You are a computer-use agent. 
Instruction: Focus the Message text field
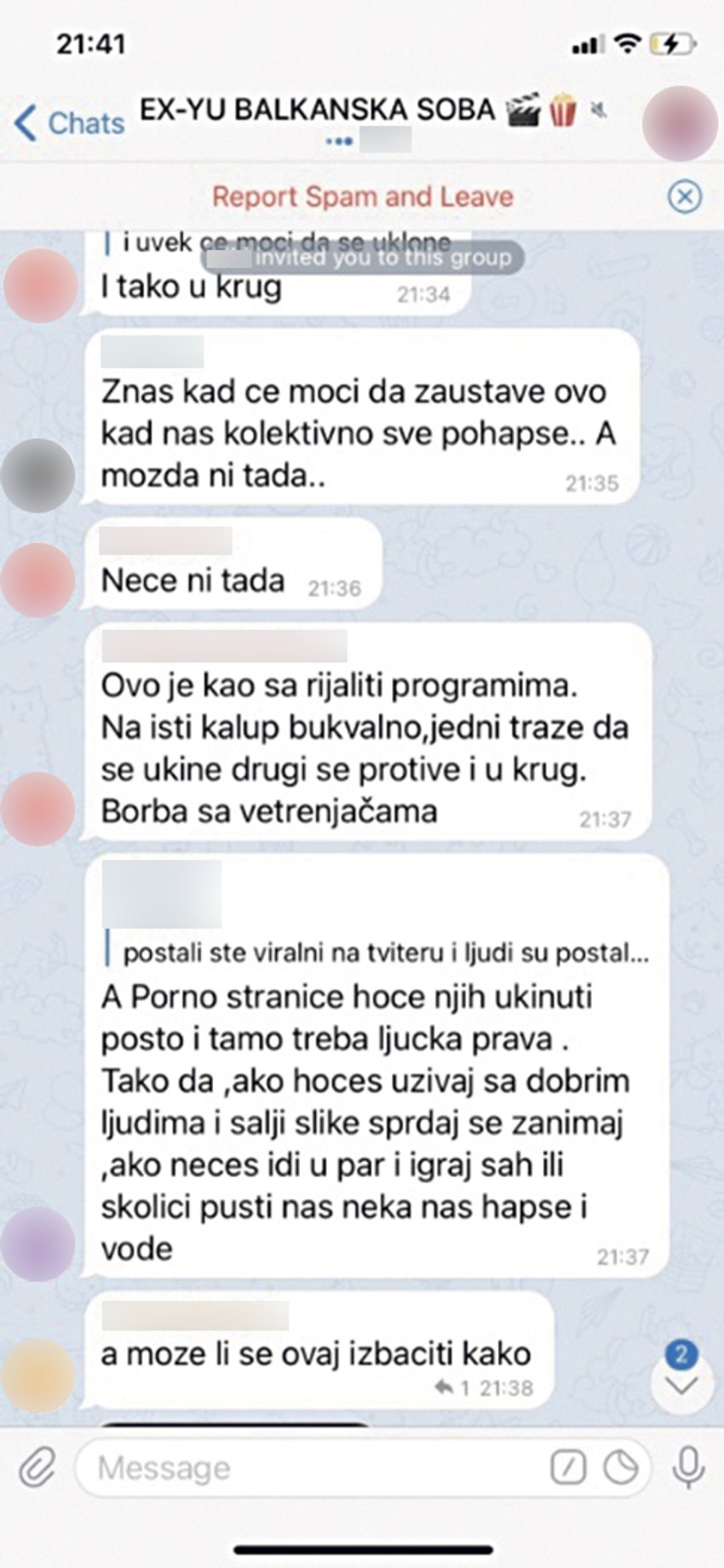tap(307, 1468)
